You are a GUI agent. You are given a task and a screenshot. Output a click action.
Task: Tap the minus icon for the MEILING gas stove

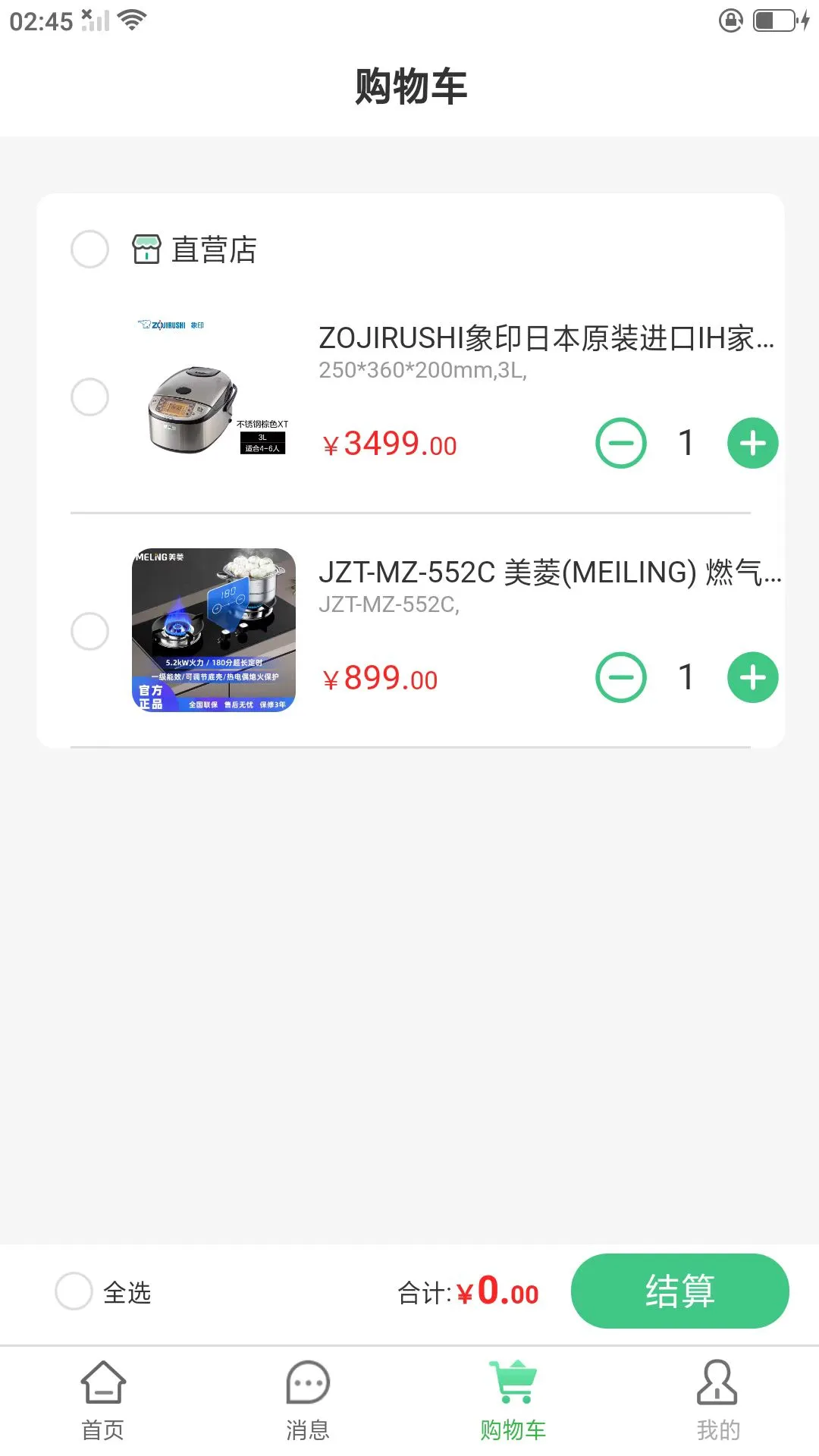point(621,677)
